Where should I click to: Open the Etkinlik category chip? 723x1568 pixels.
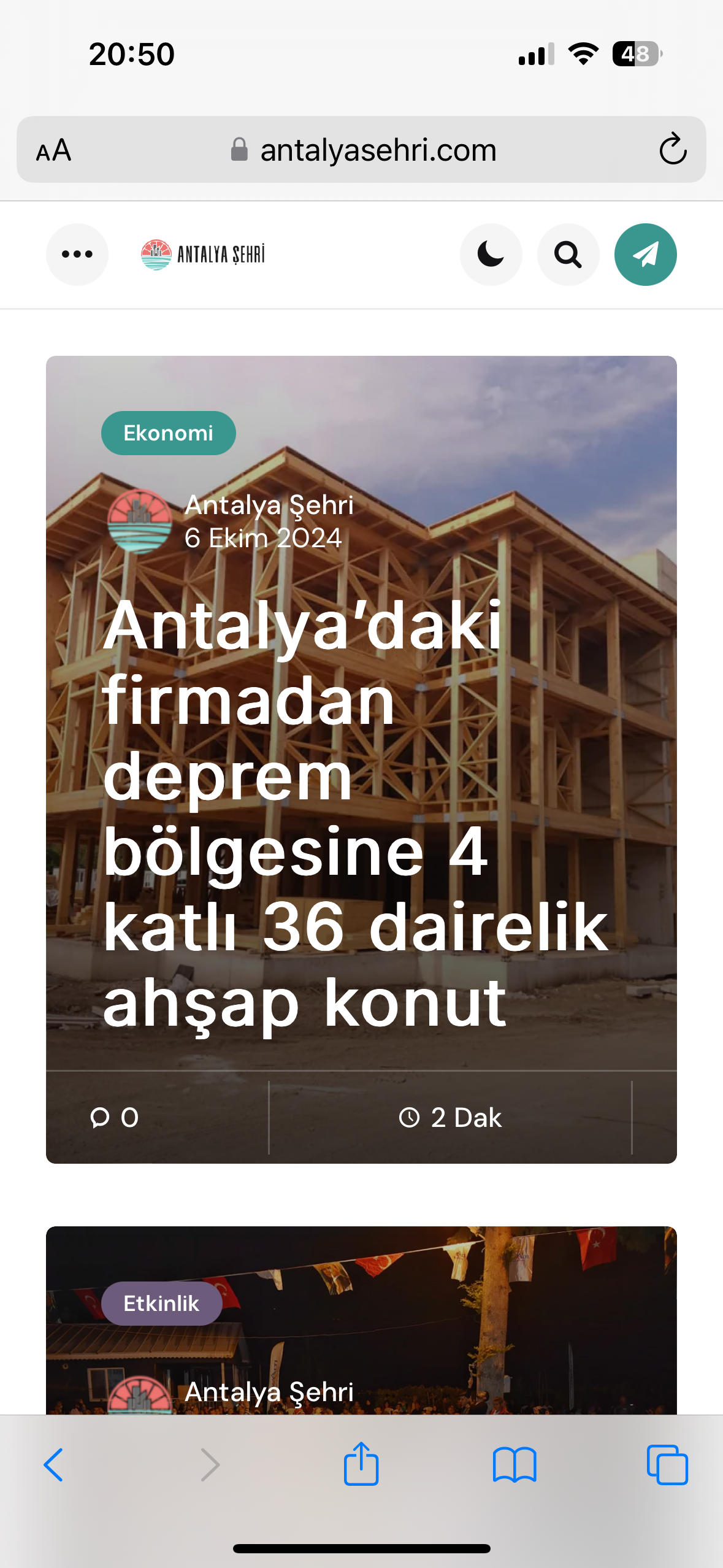(161, 1303)
